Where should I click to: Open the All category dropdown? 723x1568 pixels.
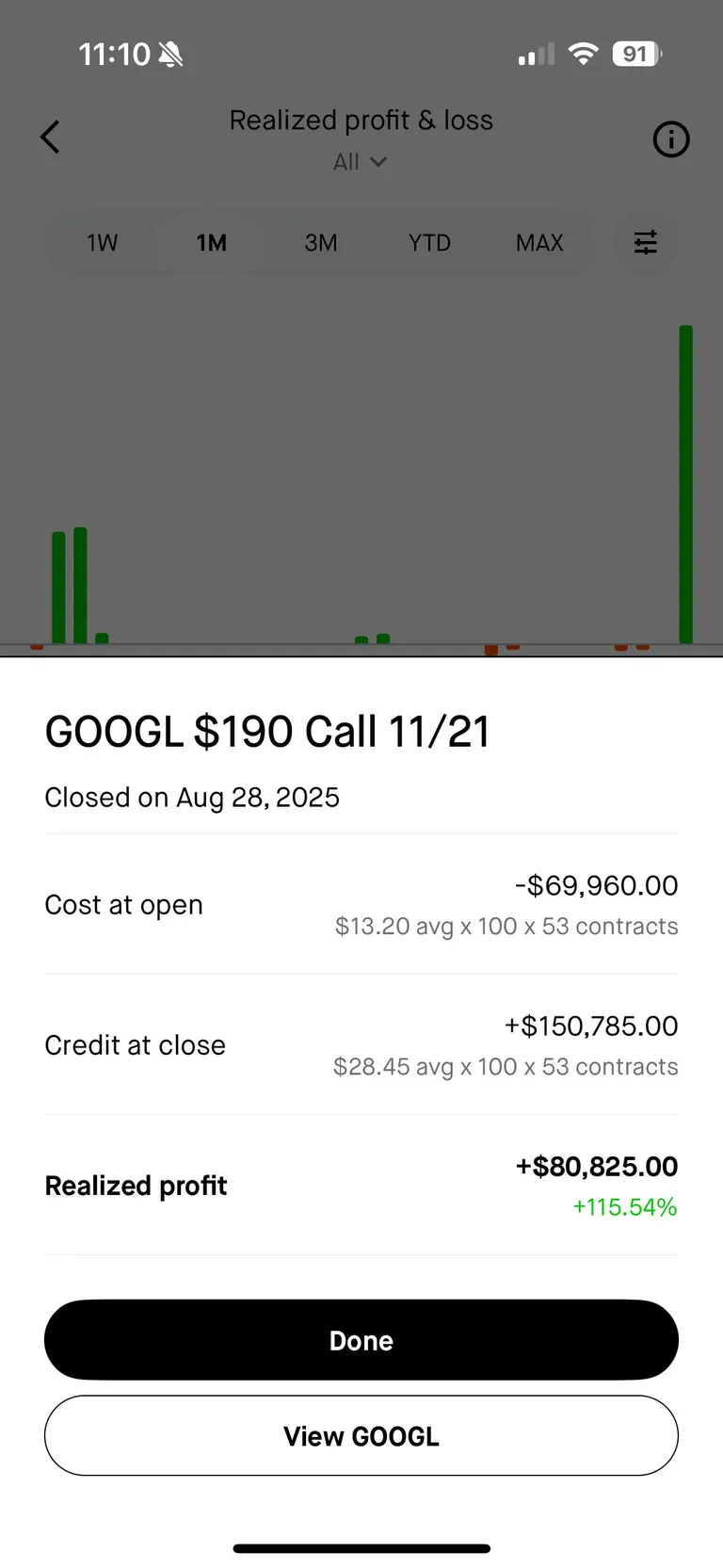(x=361, y=162)
